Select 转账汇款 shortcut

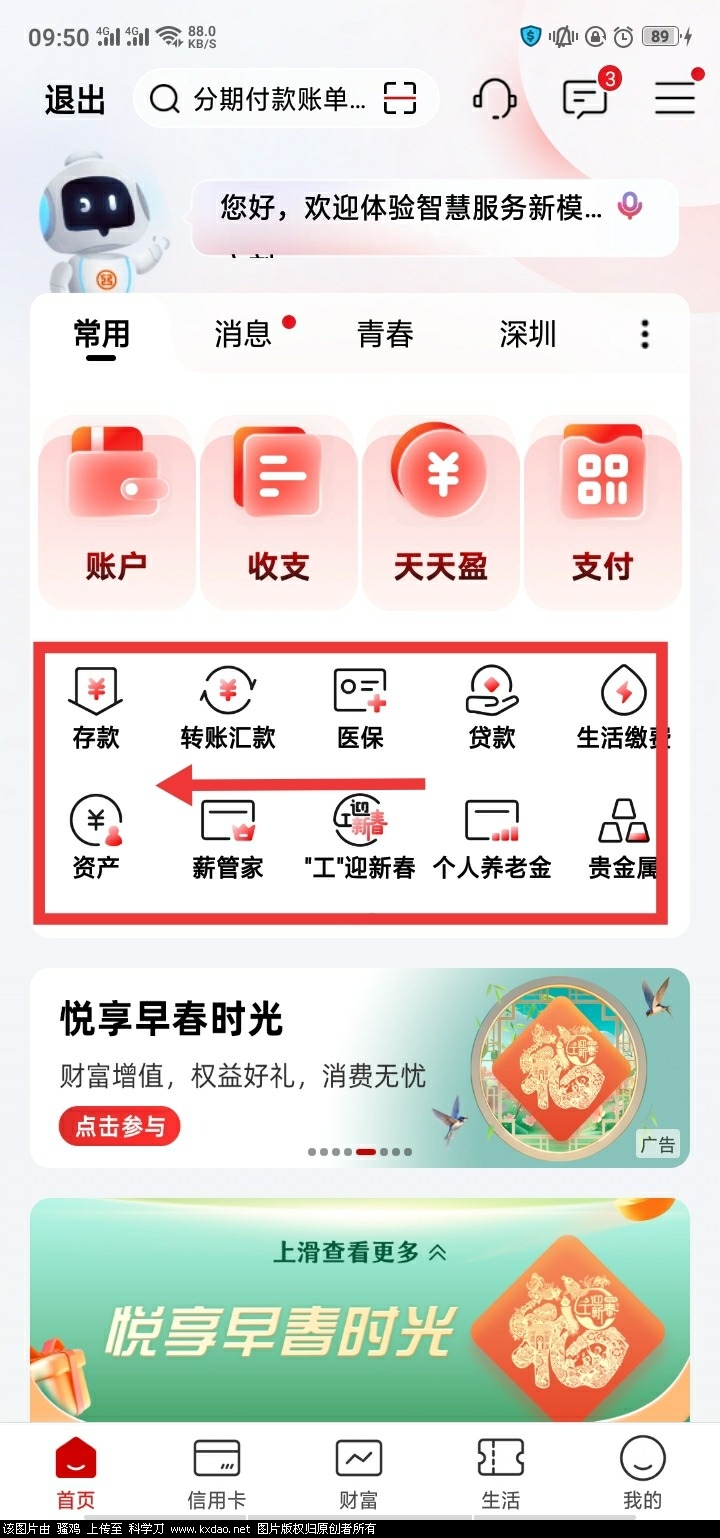[x=228, y=709]
